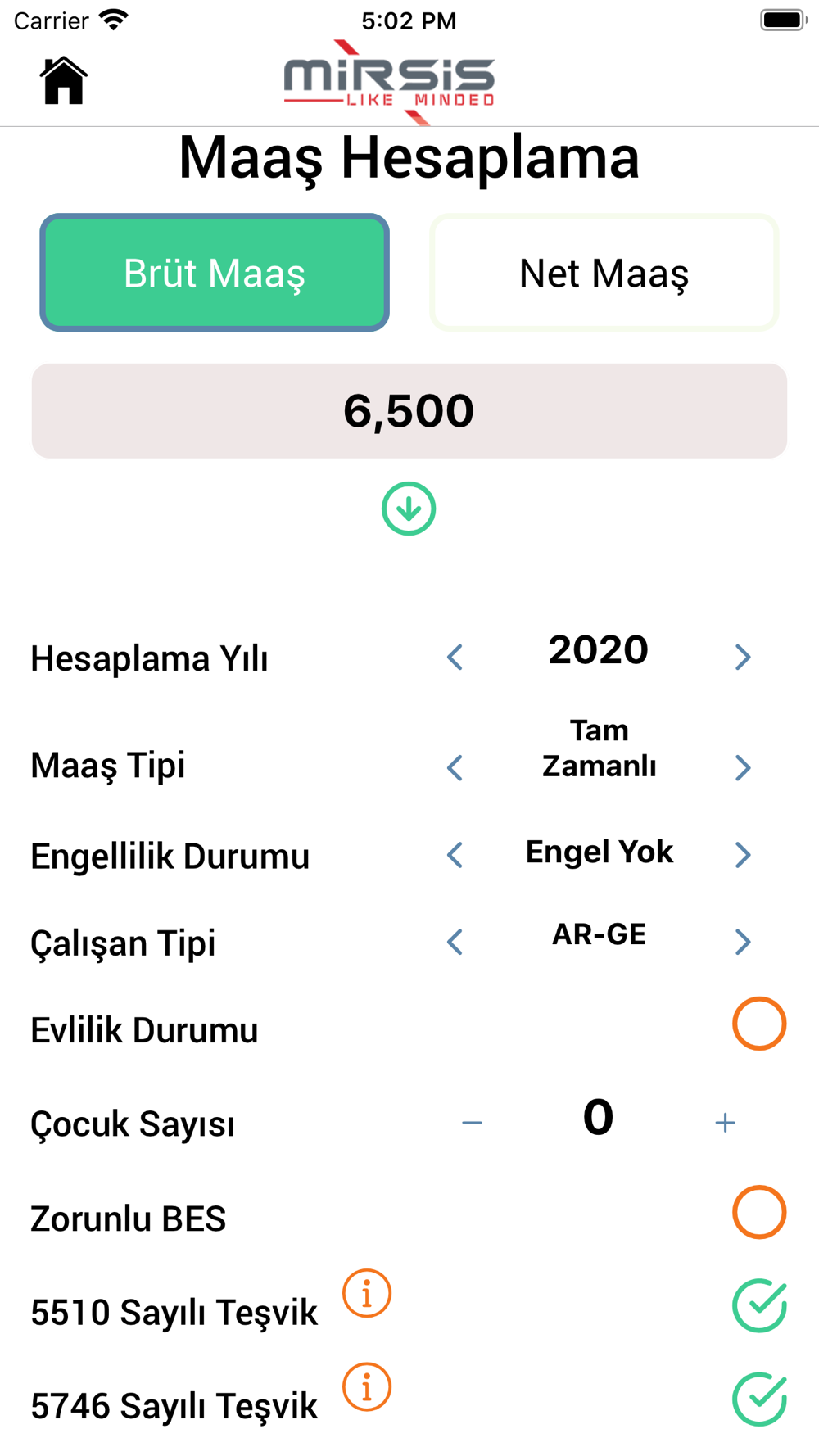Change Çalışan Tipi to previous option

[455, 942]
